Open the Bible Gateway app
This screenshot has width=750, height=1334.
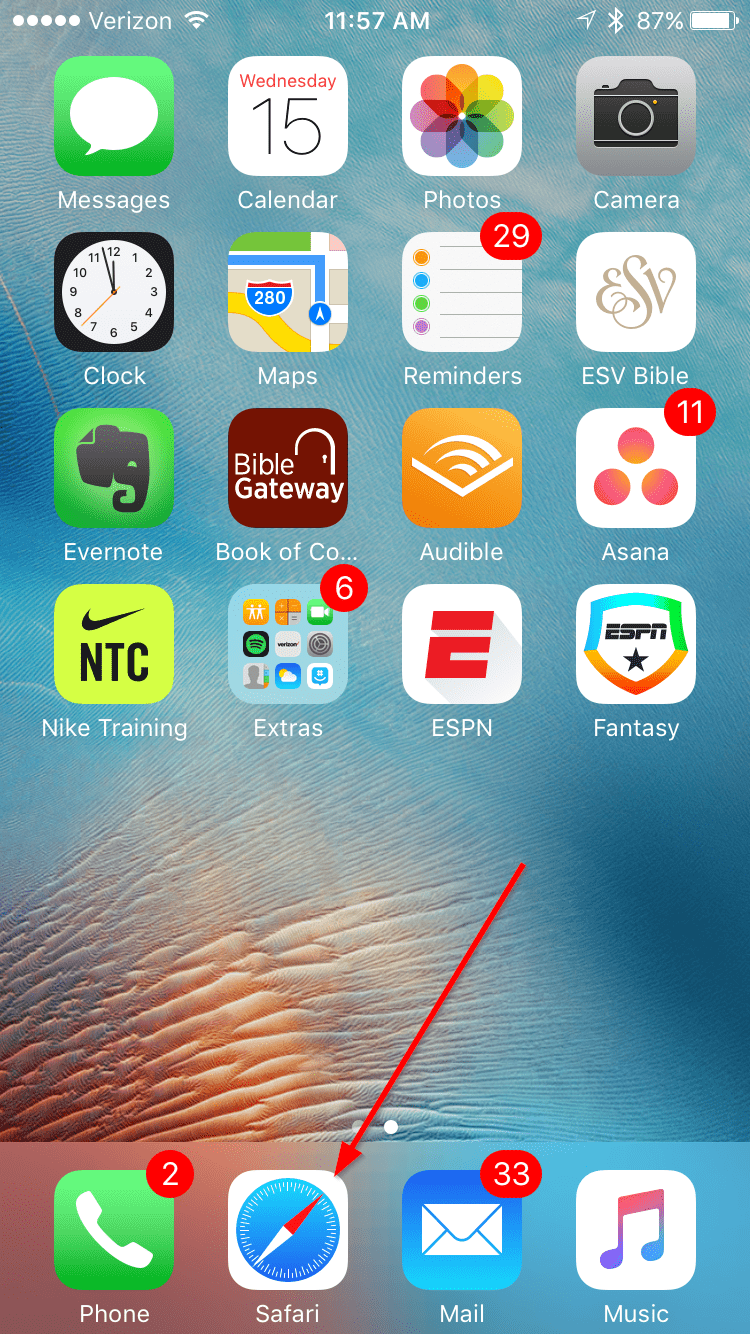[288, 468]
